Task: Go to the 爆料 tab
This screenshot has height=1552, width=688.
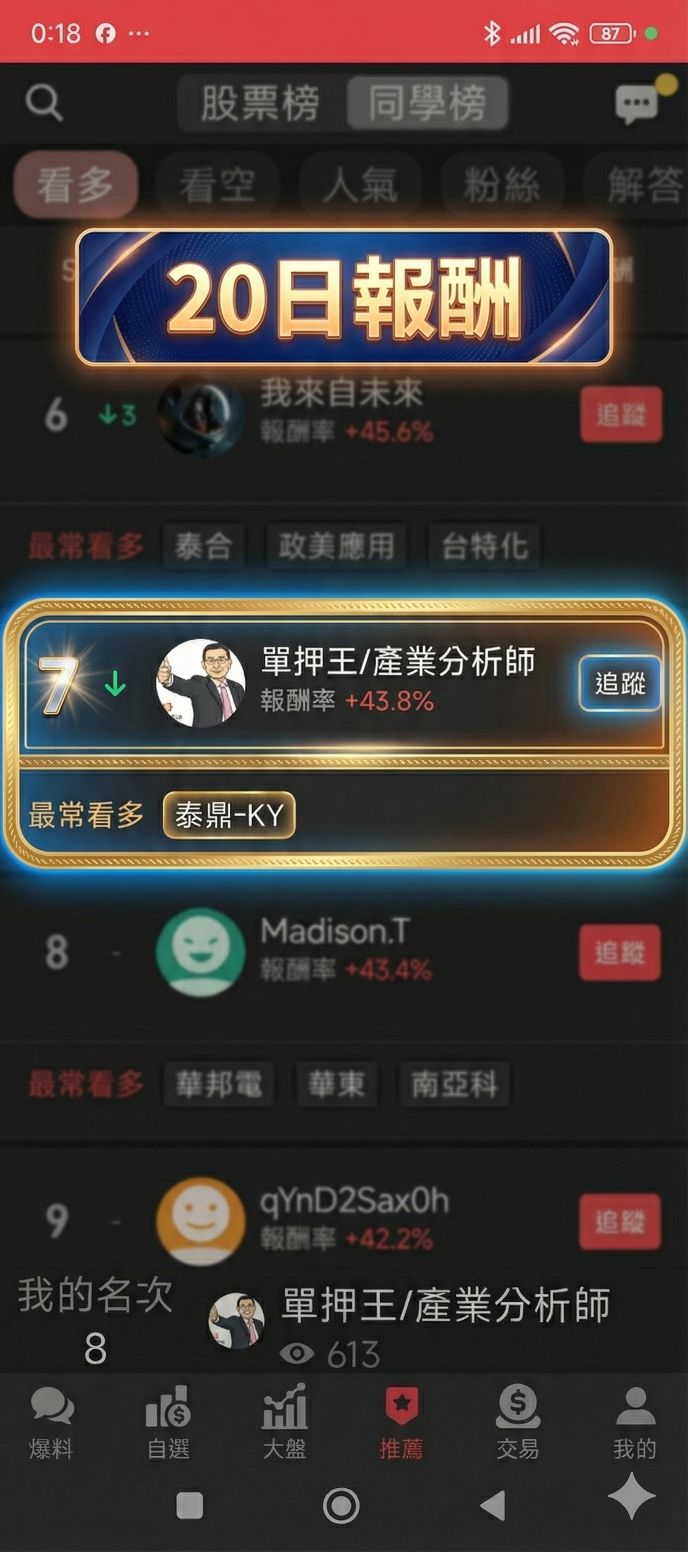Action: [51, 1422]
